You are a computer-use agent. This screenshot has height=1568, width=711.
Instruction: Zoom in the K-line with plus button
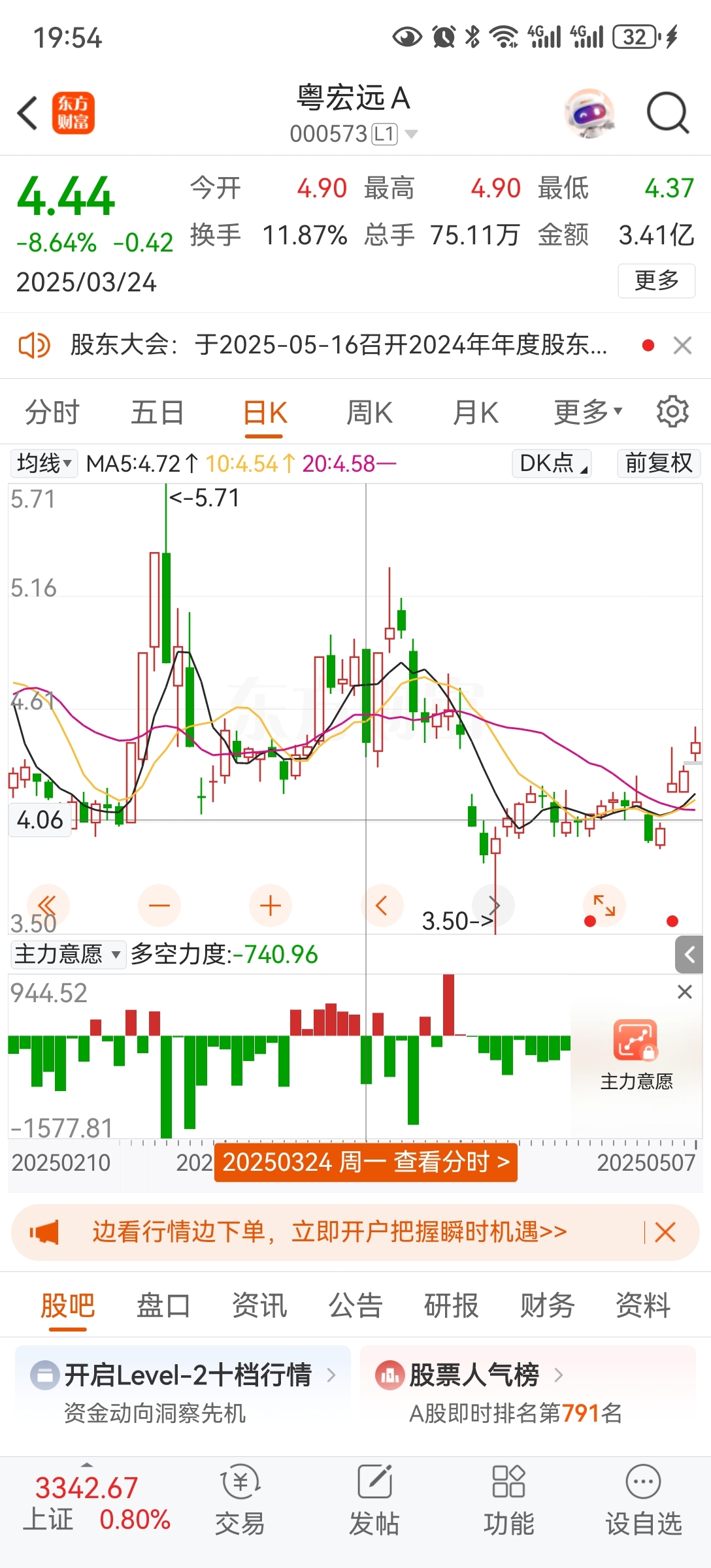(x=271, y=906)
